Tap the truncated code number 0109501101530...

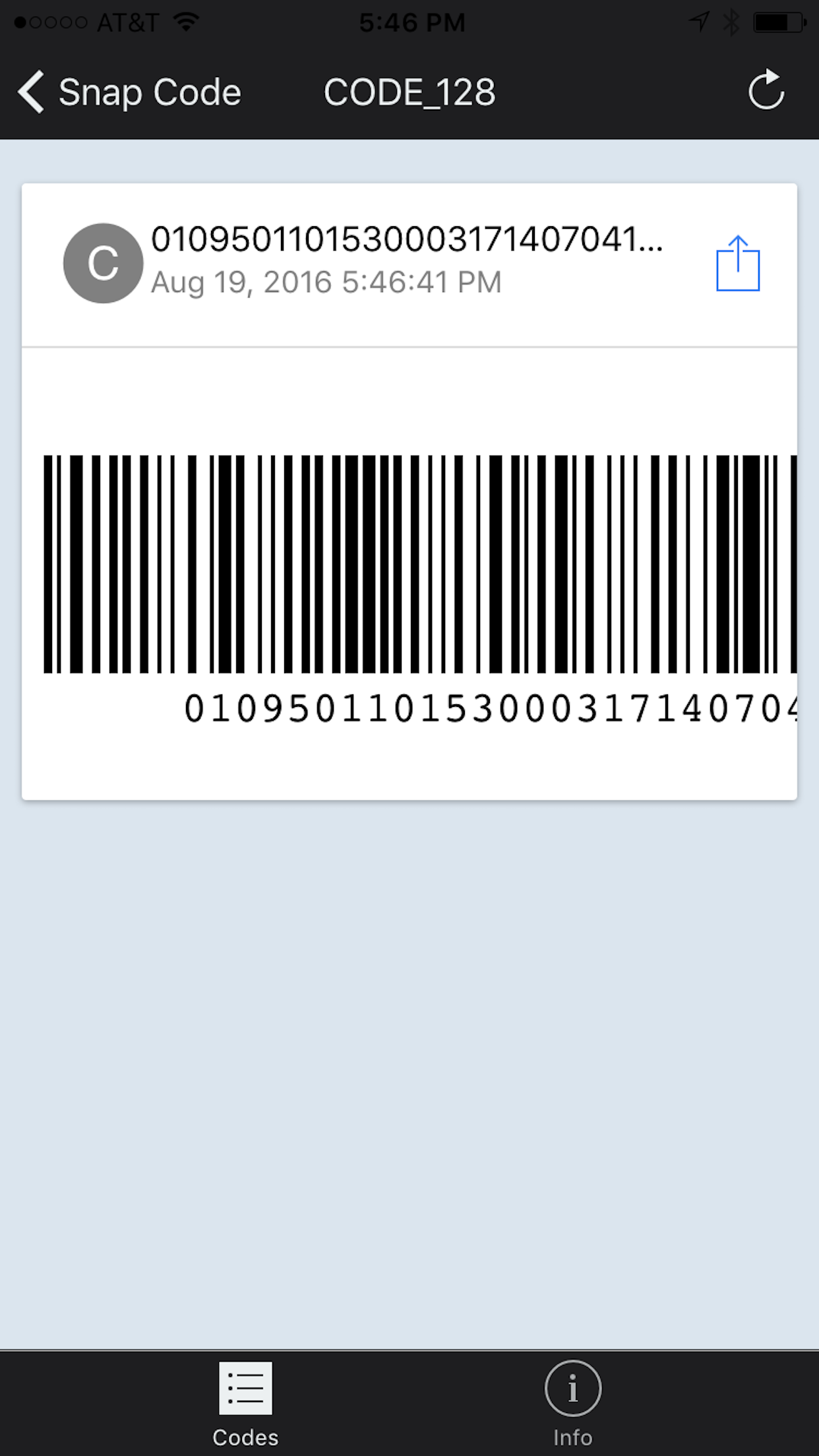click(x=406, y=239)
